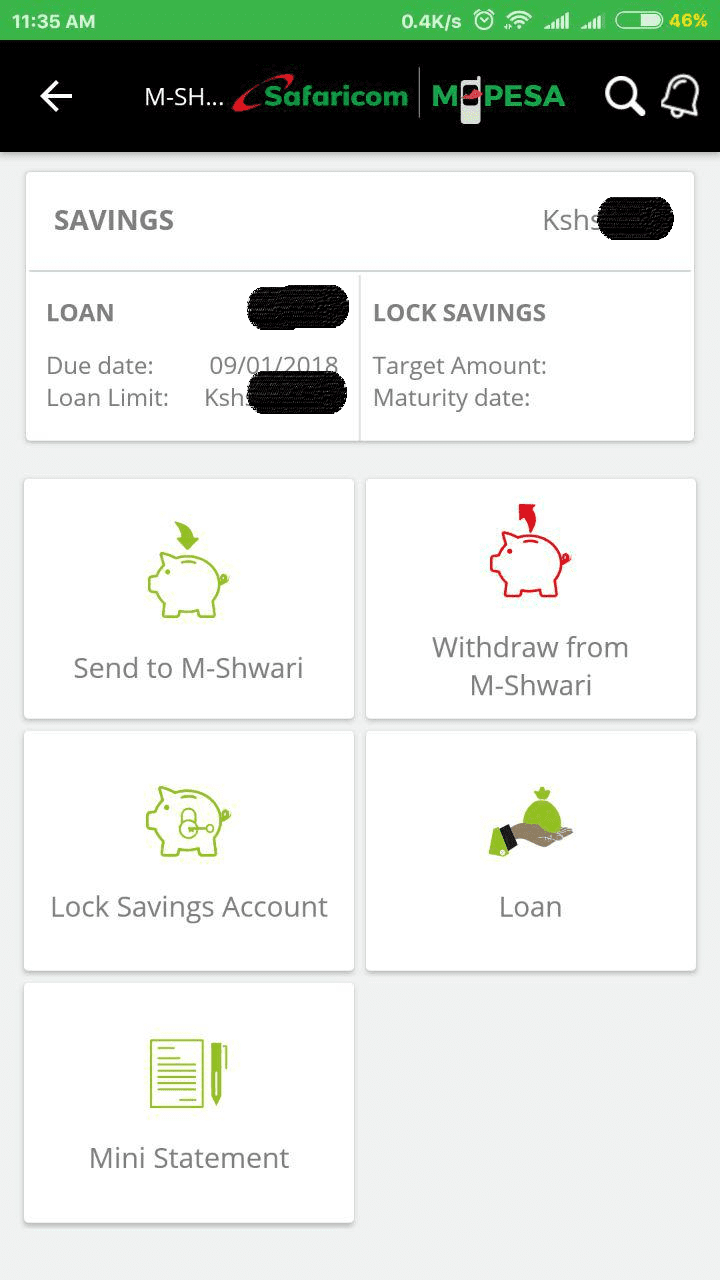Viewport: 720px width, 1280px height.
Task: Open the Loan tile
Action: coord(531,850)
